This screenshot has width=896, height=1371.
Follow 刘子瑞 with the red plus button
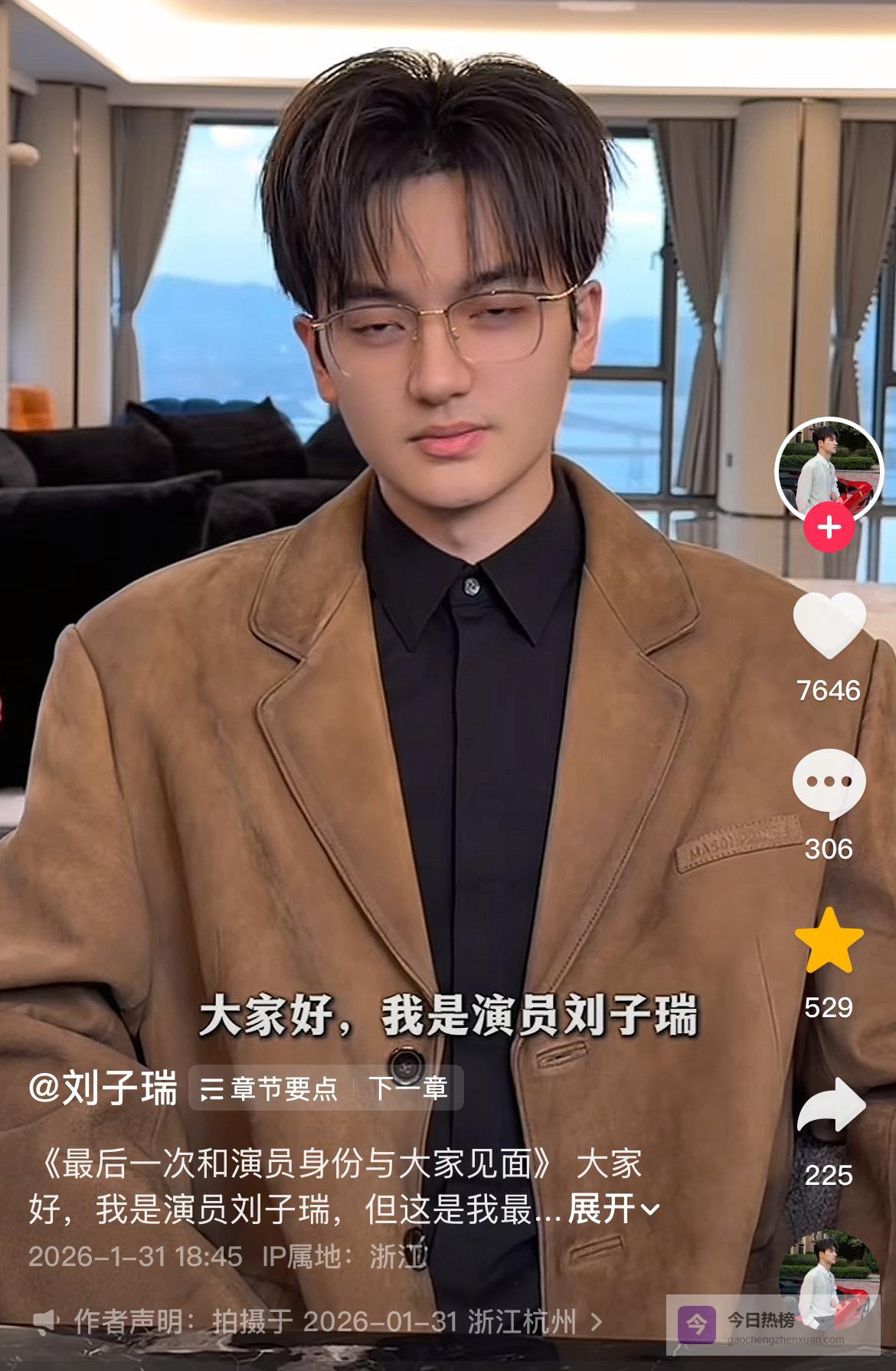click(829, 528)
